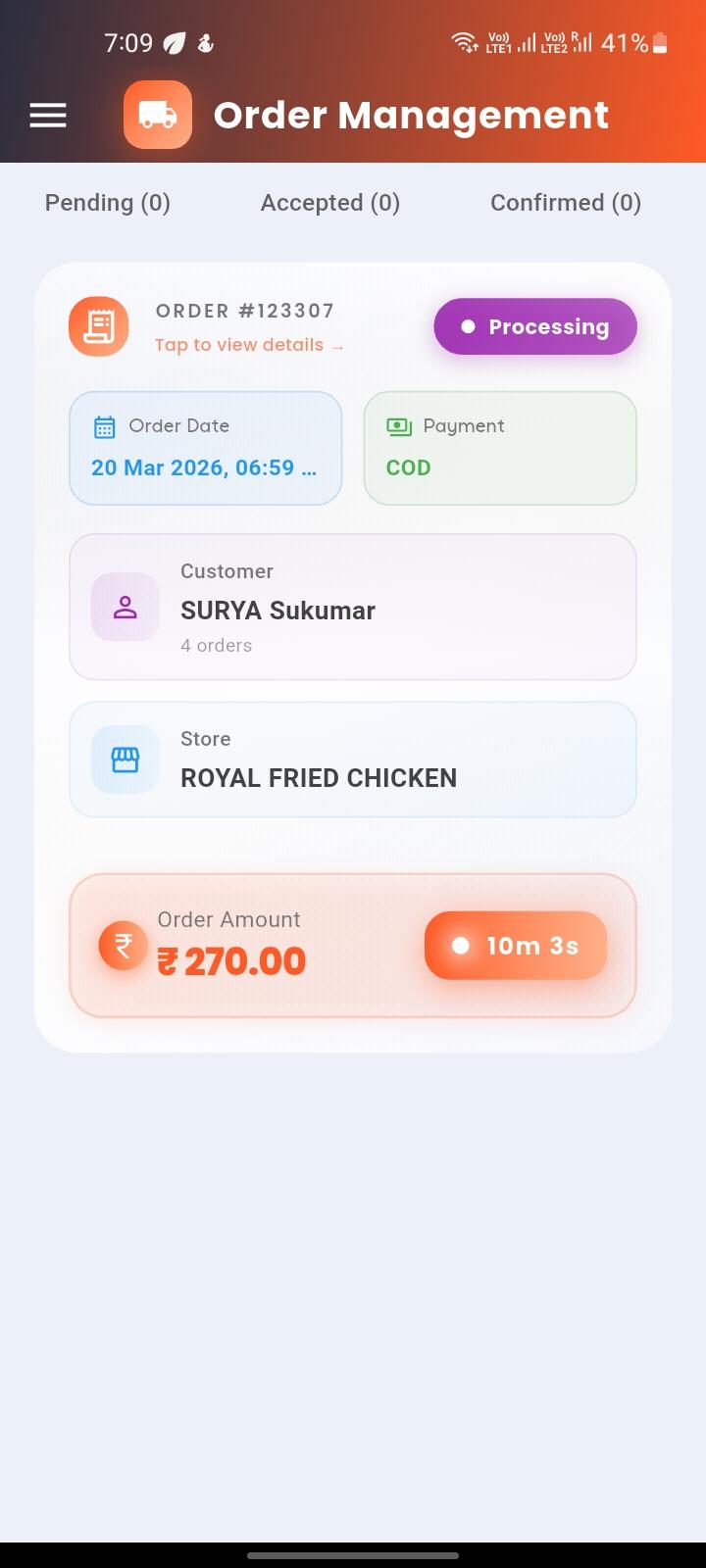
Task: Tap the bottom navigation gesture bar
Action: pos(353,1556)
